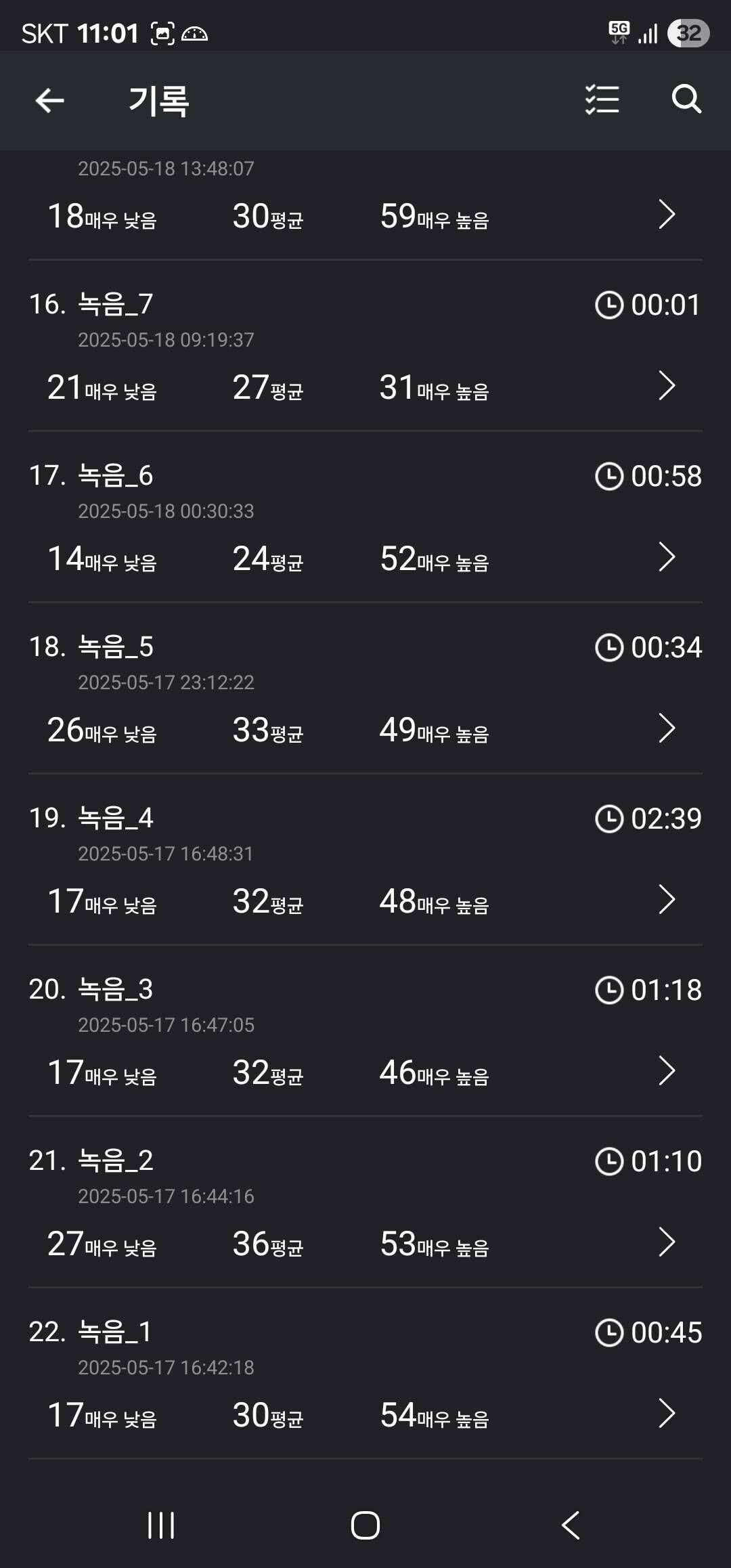
Task: Open the chevron next to 녹음_3
Action: [x=667, y=1070]
